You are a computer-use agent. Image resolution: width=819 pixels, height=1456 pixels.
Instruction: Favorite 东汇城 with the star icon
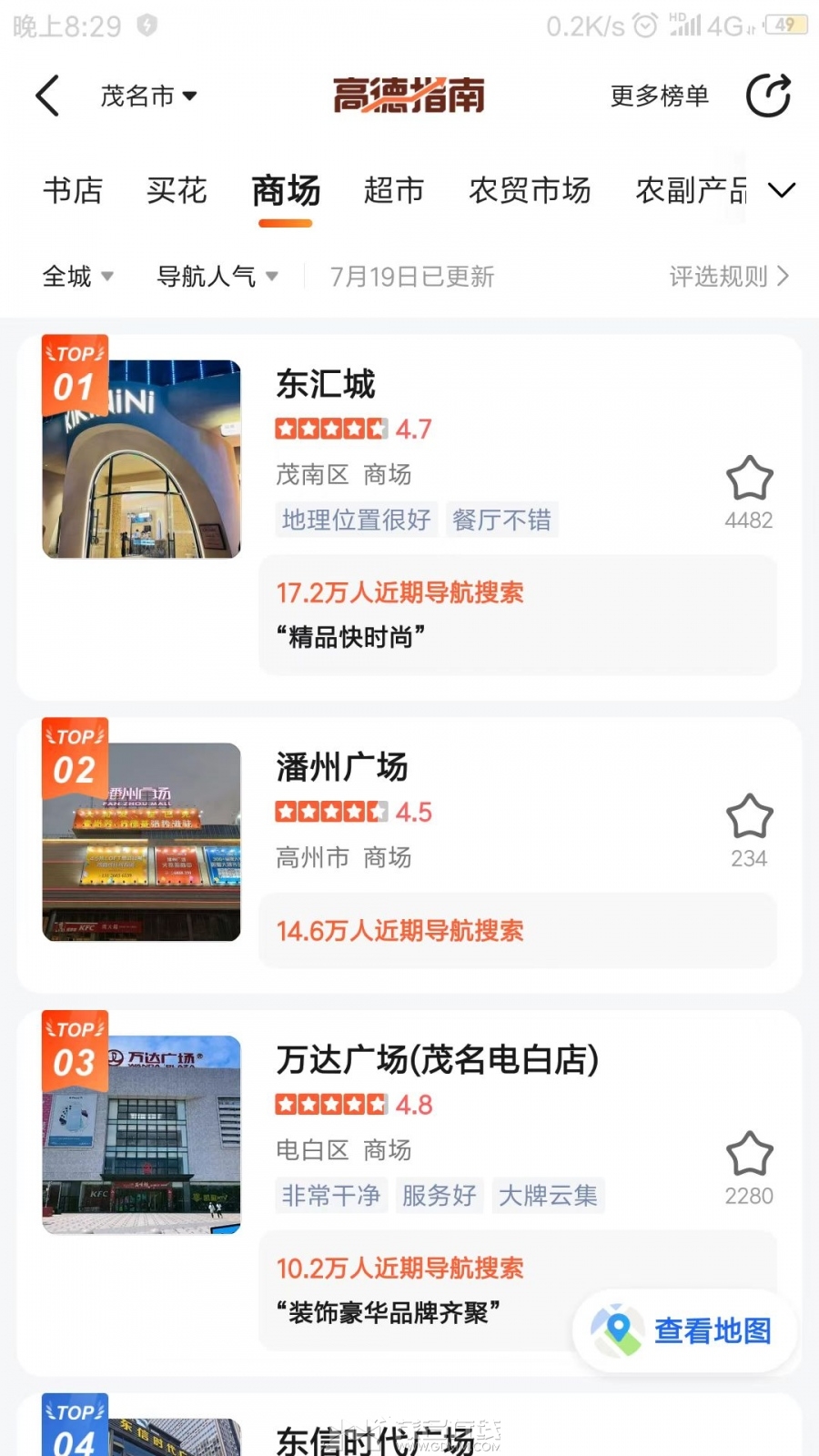pyautogui.click(x=749, y=479)
